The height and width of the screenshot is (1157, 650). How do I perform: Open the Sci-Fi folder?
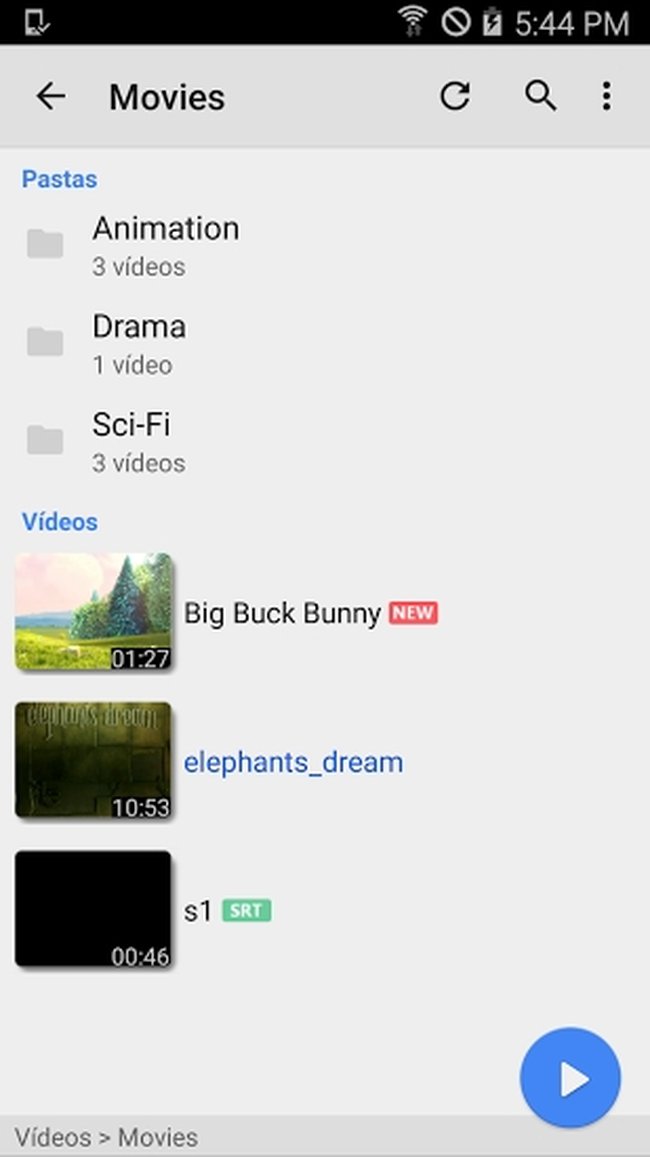click(x=325, y=441)
